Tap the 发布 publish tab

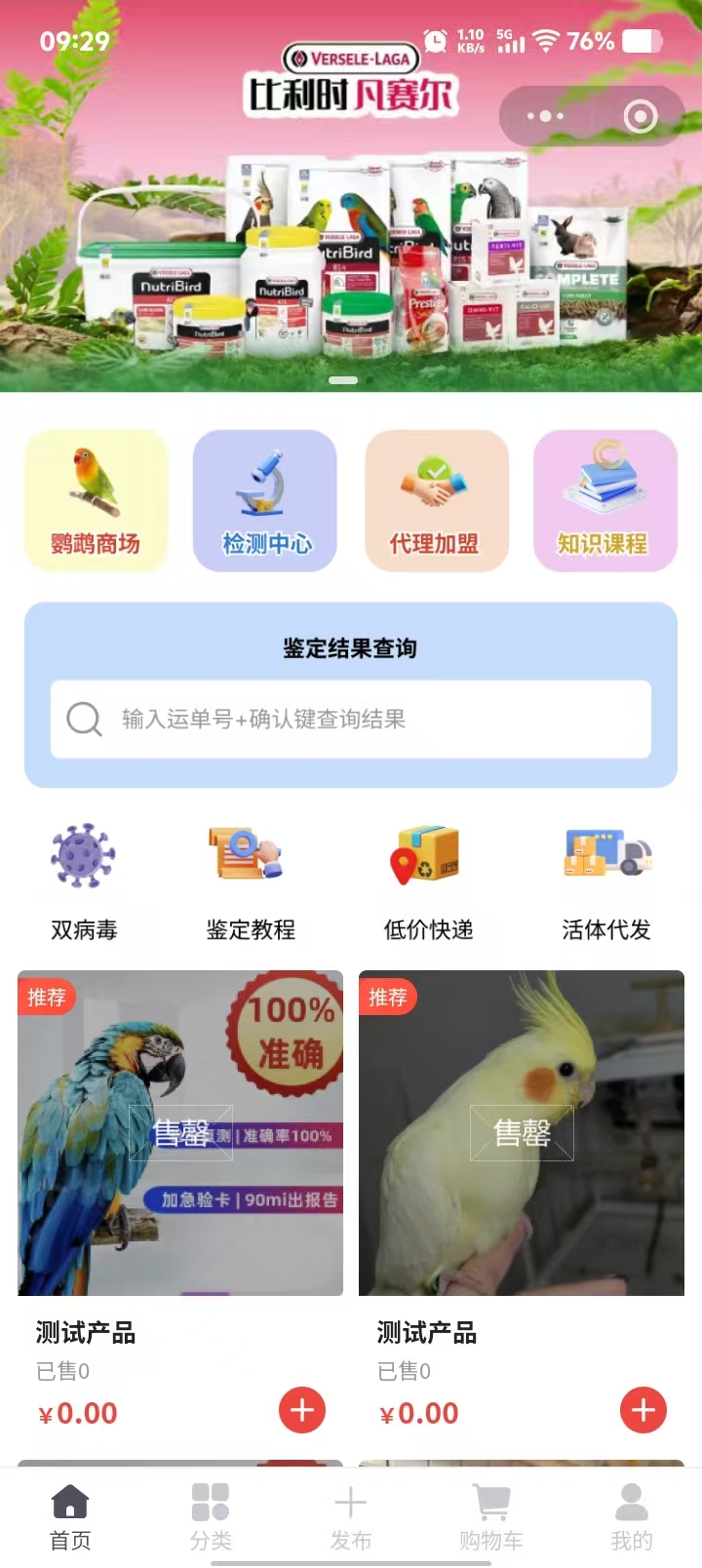(x=351, y=1516)
